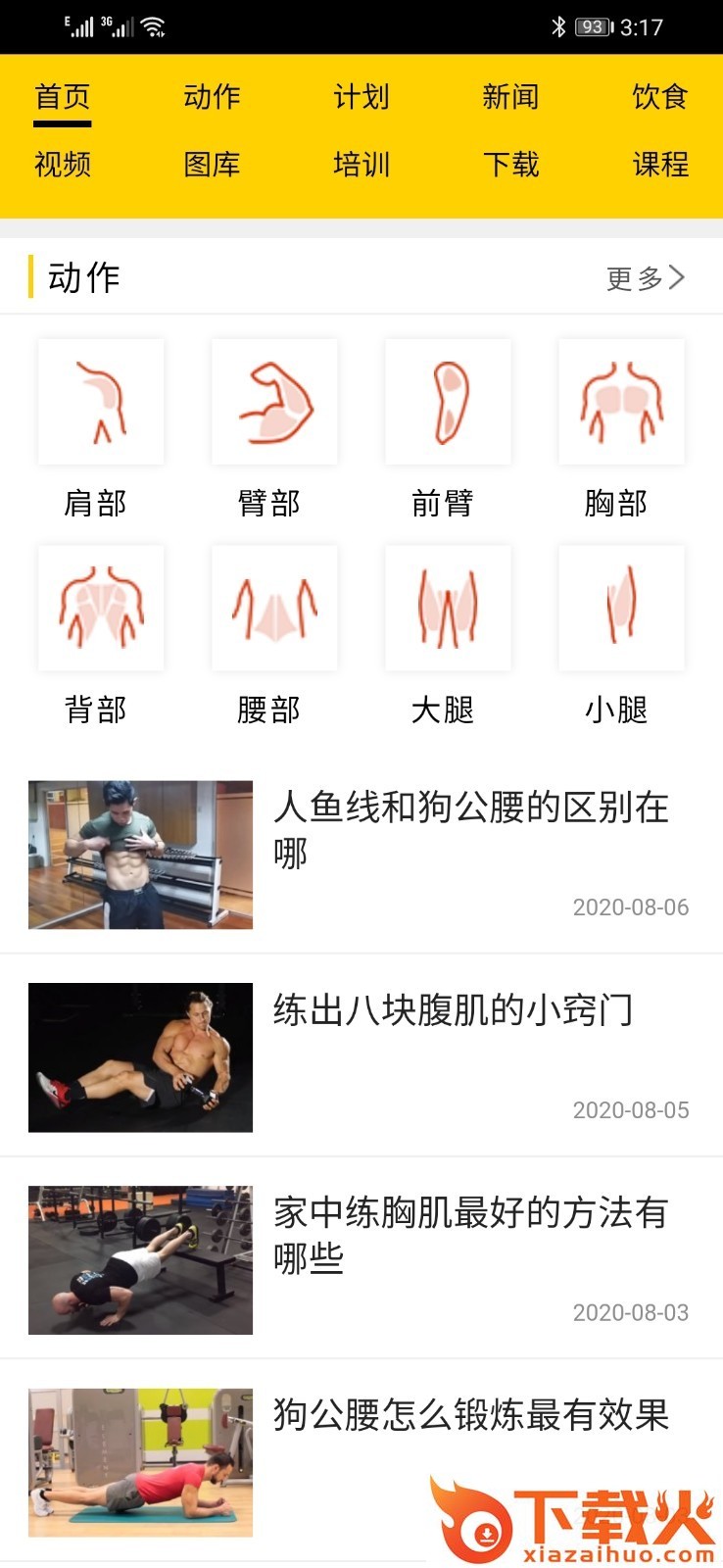Image resolution: width=723 pixels, height=1568 pixels.
Task: Switch to the 图库 tab
Action: (x=212, y=164)
